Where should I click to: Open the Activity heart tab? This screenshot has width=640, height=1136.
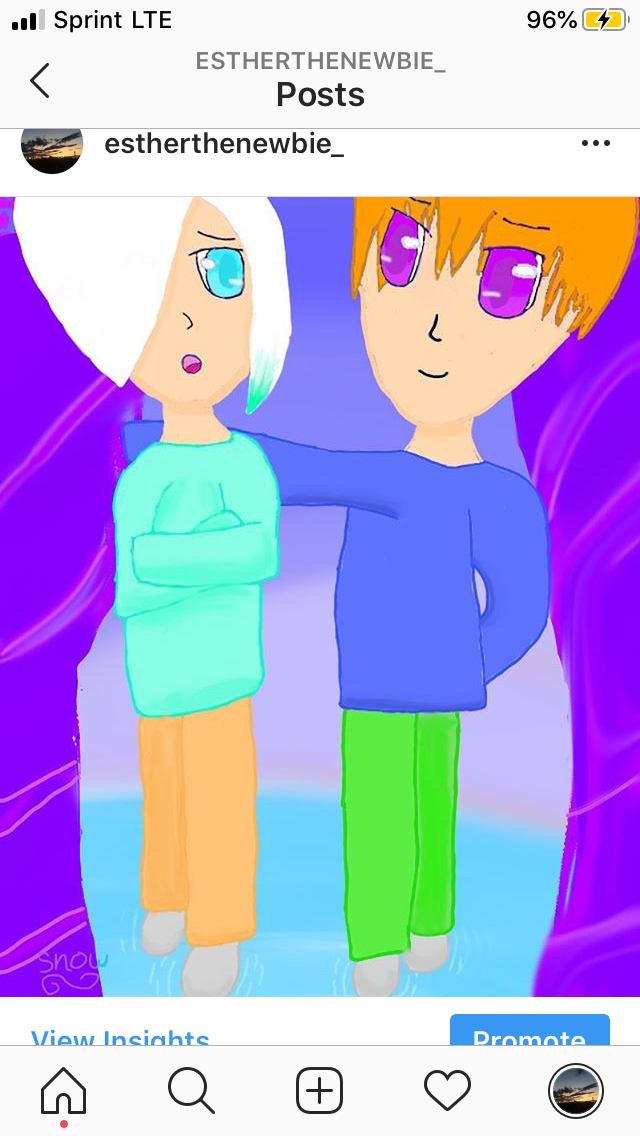[447, 1090]
